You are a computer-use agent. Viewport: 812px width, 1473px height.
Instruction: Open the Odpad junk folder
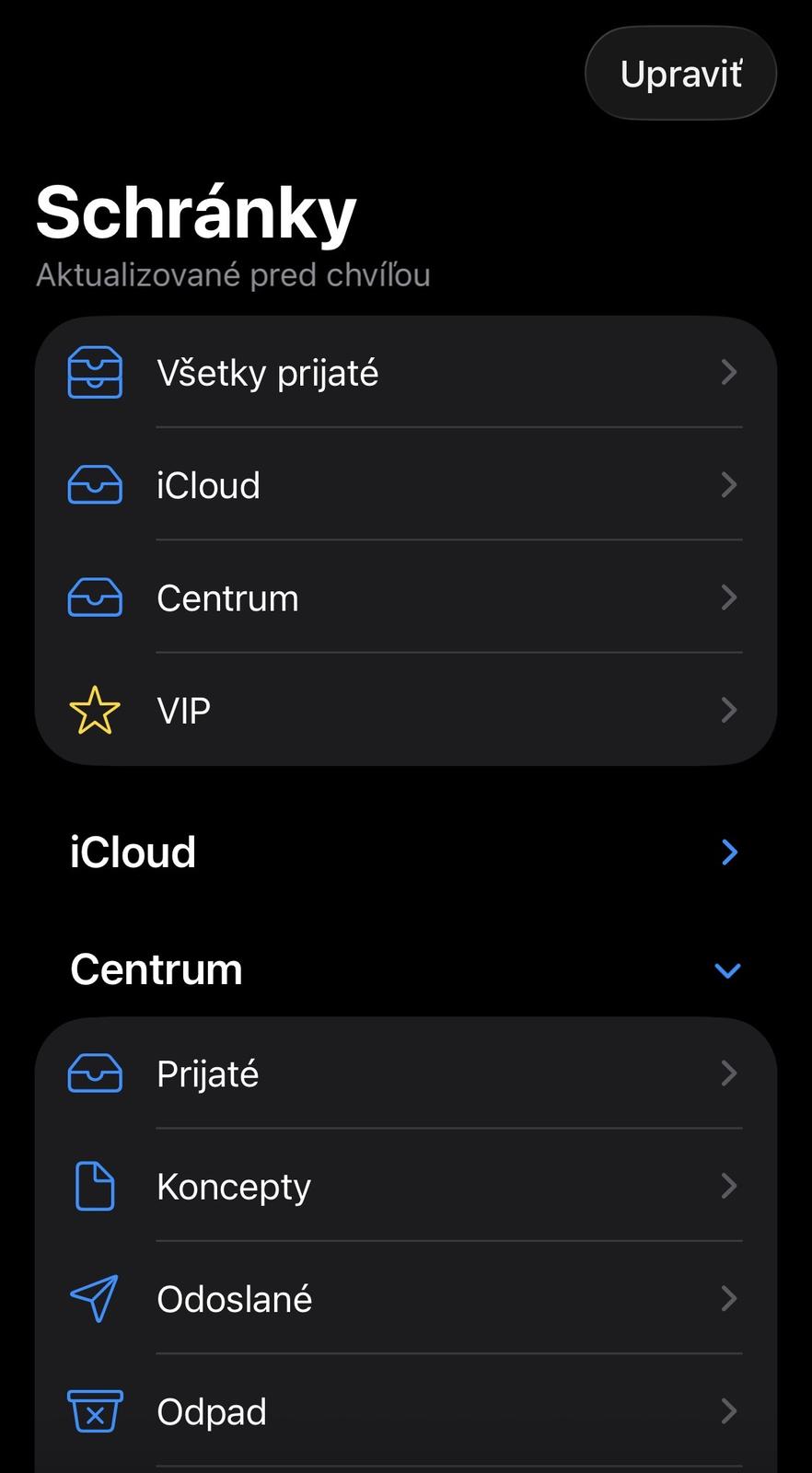click(x=405, y=1411)
